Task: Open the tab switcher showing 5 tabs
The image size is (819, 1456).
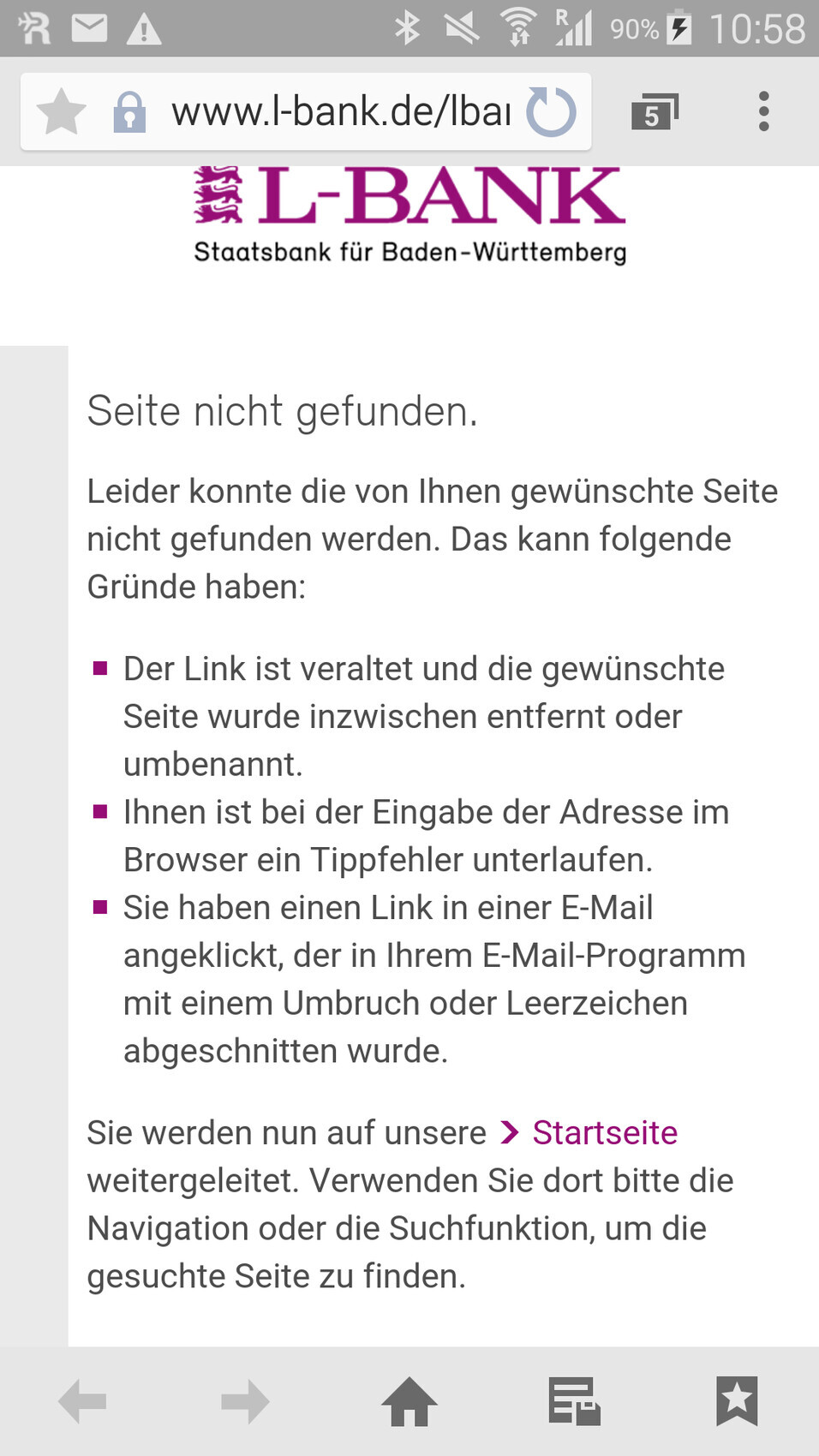Action: click(655, 112)
